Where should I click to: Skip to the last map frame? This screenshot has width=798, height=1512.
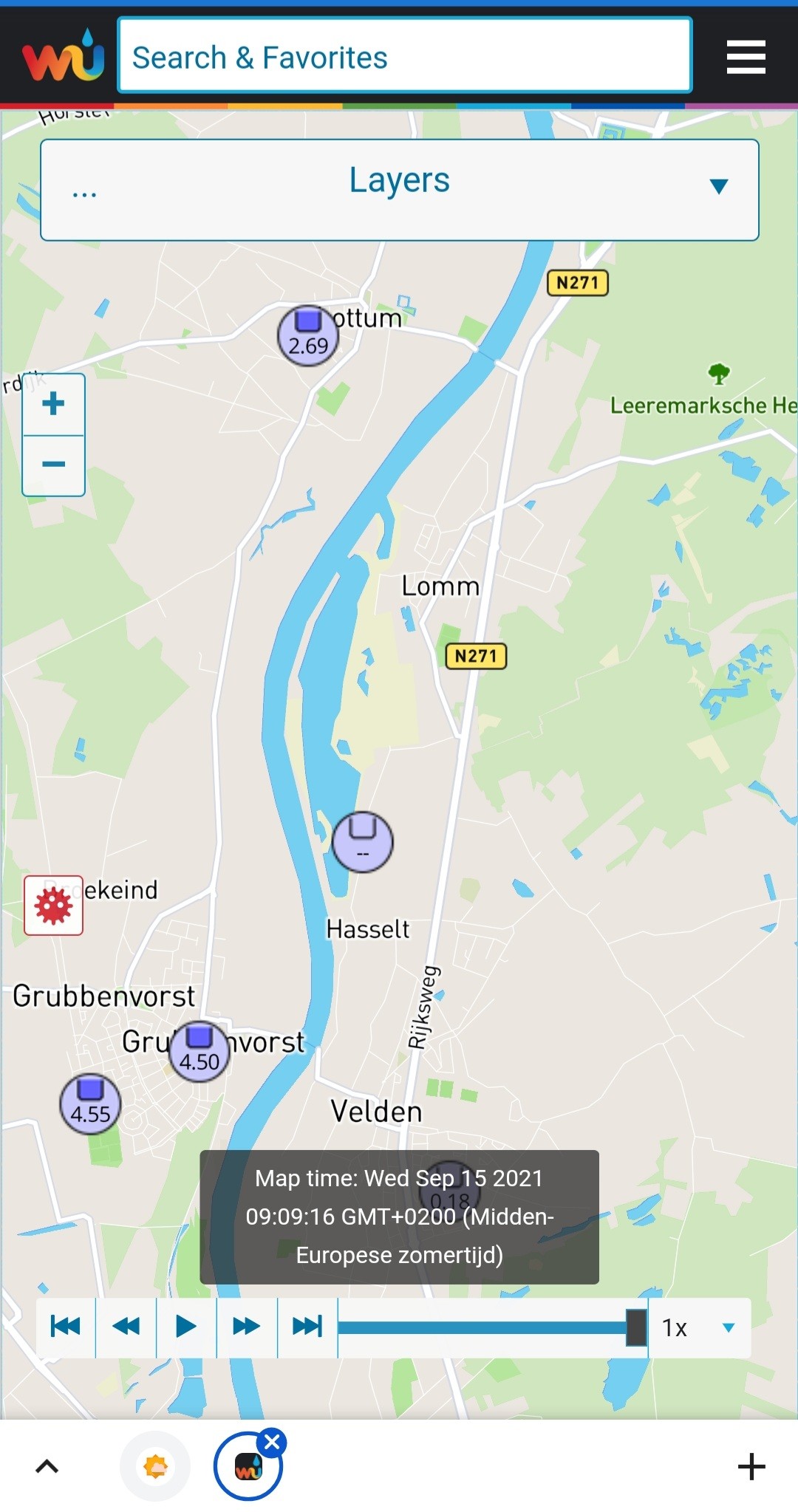[x=307, y=1327]
